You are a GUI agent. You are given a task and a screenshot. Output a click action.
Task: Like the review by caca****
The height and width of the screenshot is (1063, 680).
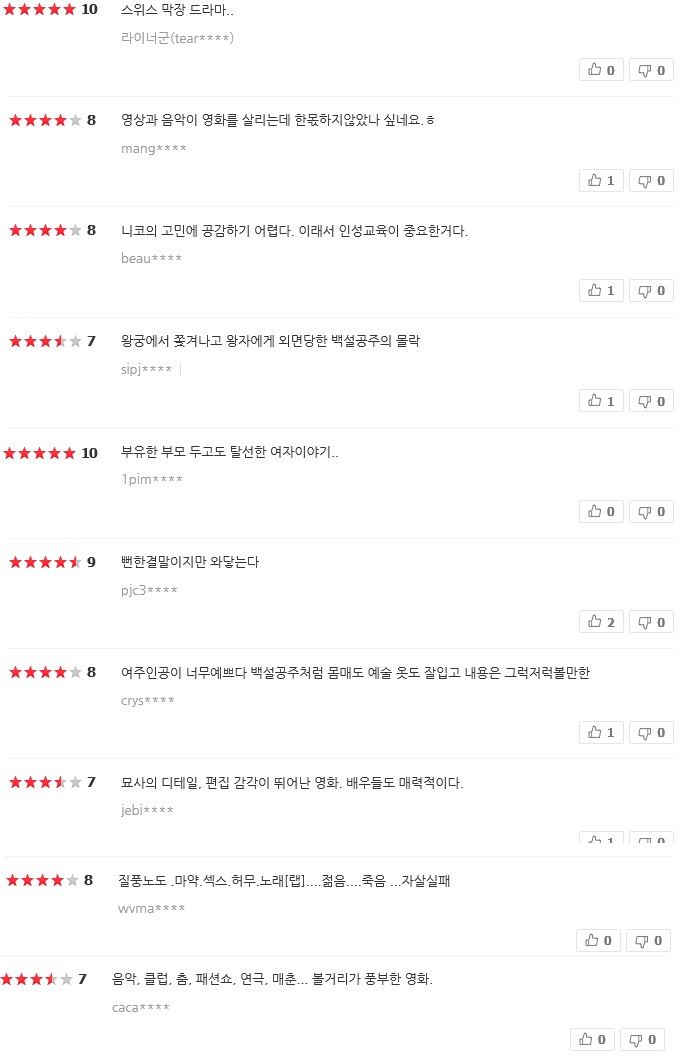point(593,1039)
